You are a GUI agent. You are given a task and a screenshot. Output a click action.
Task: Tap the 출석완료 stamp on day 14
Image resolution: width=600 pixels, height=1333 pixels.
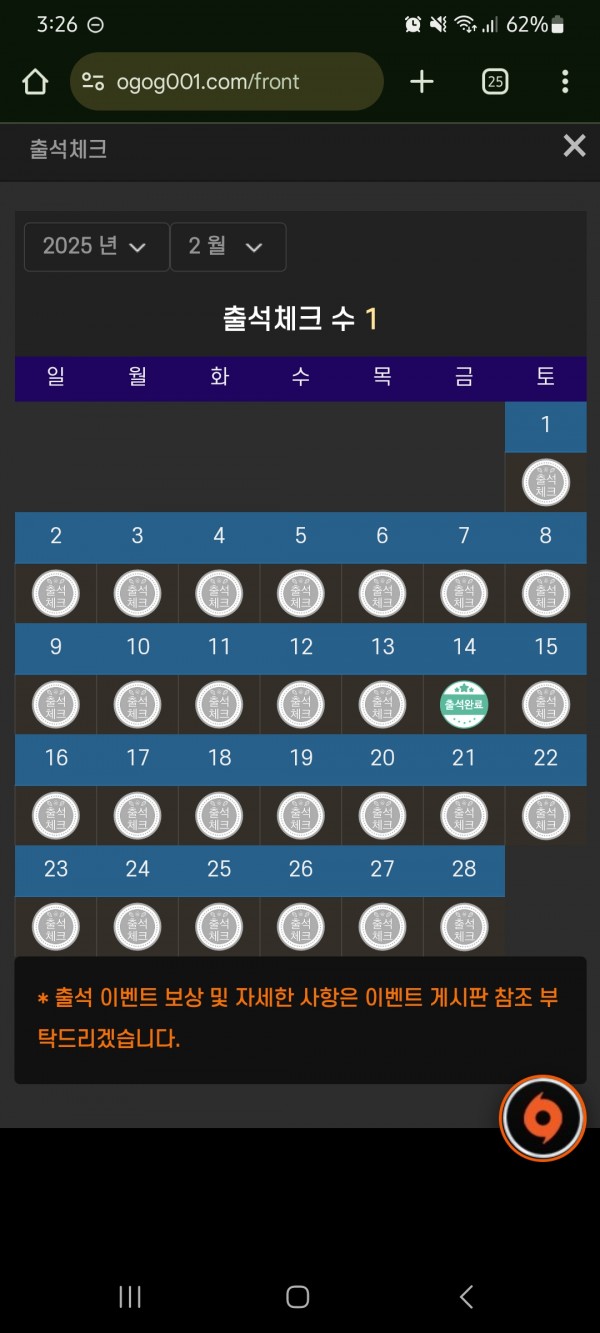pos(464,706)
